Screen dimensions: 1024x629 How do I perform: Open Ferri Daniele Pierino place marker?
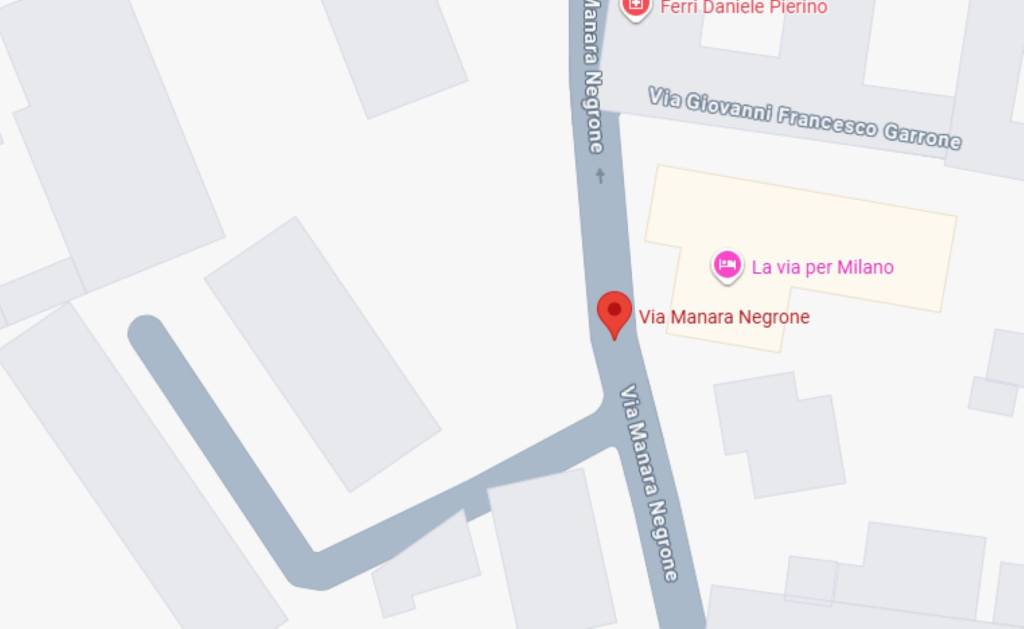click(634, 7)
